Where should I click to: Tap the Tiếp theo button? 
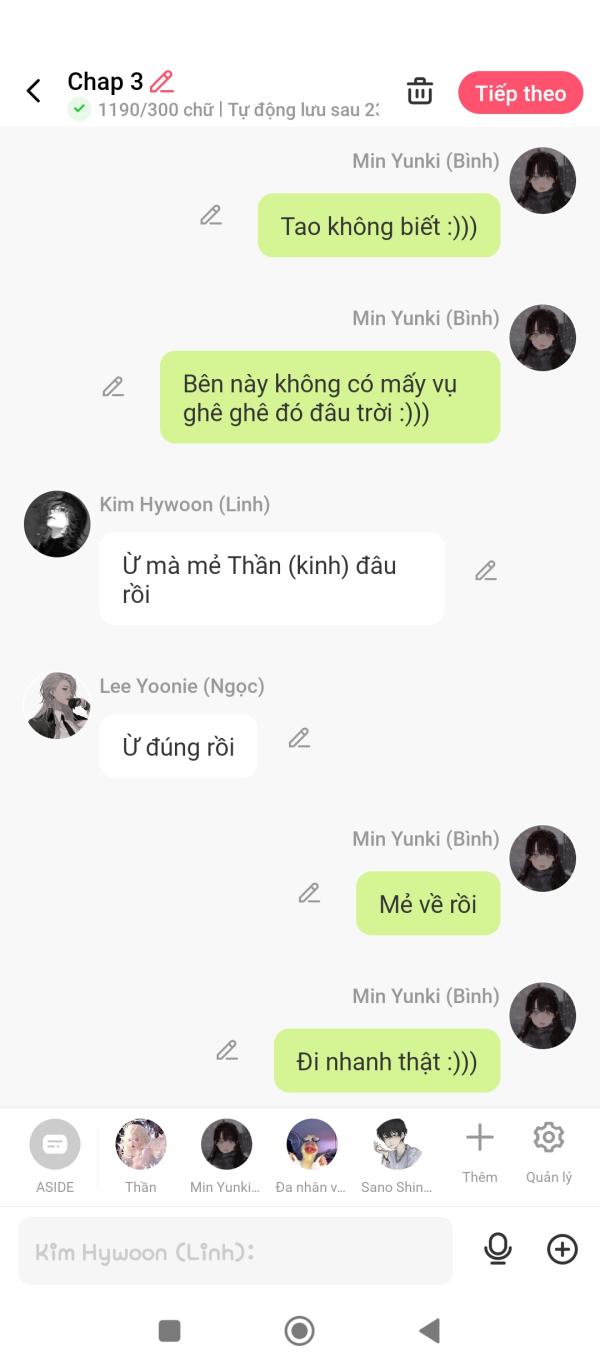[x=520, y=93]
